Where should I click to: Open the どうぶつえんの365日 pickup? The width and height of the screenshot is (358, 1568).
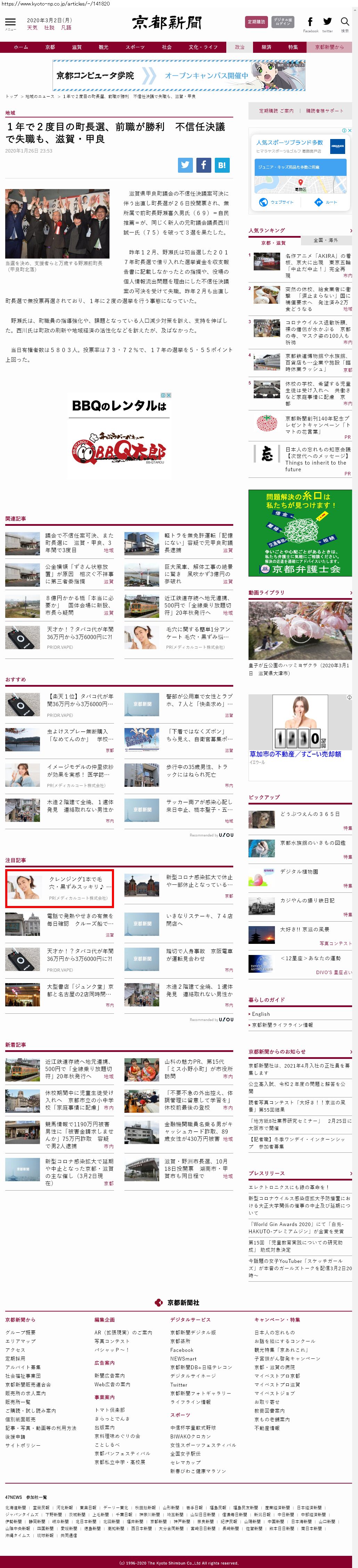[310, 813]
